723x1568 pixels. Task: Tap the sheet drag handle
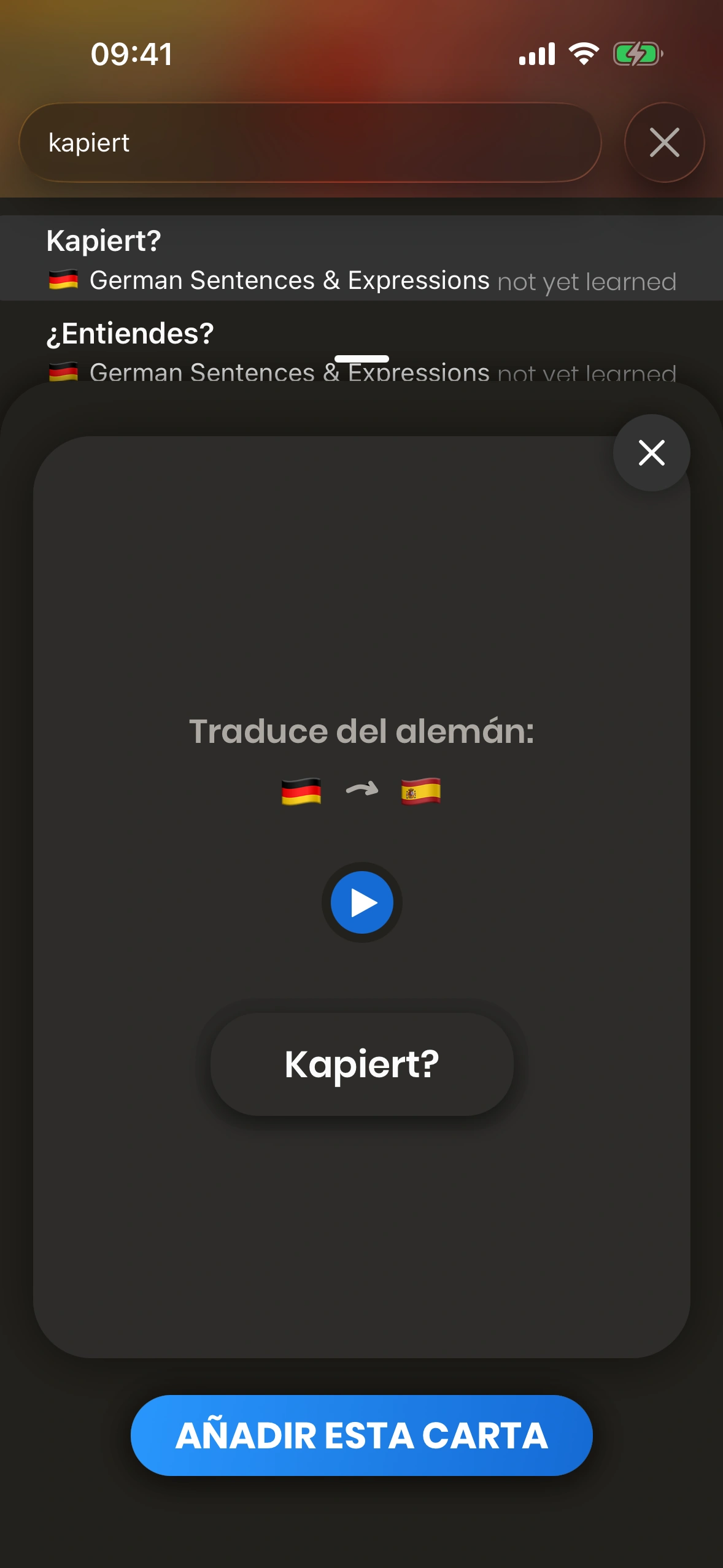[x=361, y=359]
